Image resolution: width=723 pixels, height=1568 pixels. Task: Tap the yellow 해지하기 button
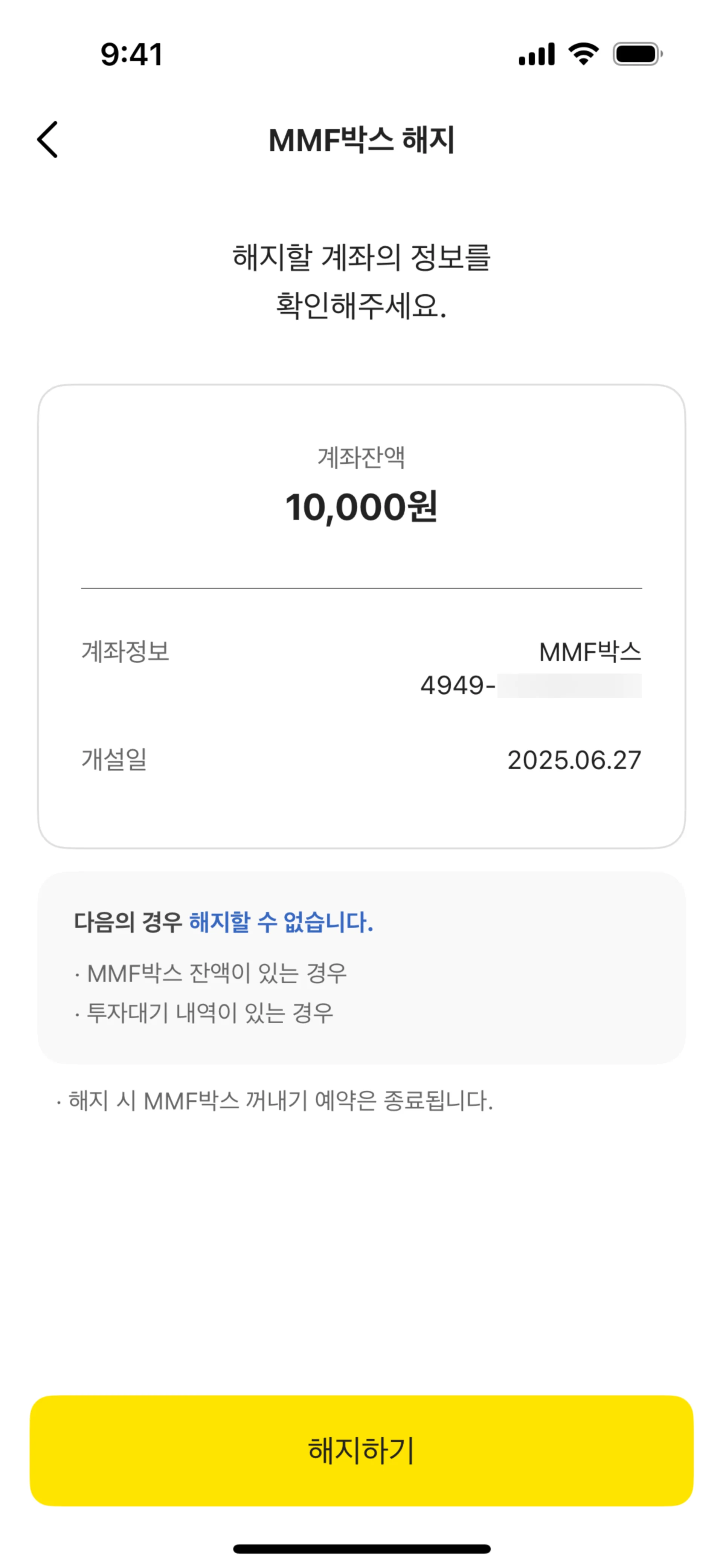(x=361, y=1450)
